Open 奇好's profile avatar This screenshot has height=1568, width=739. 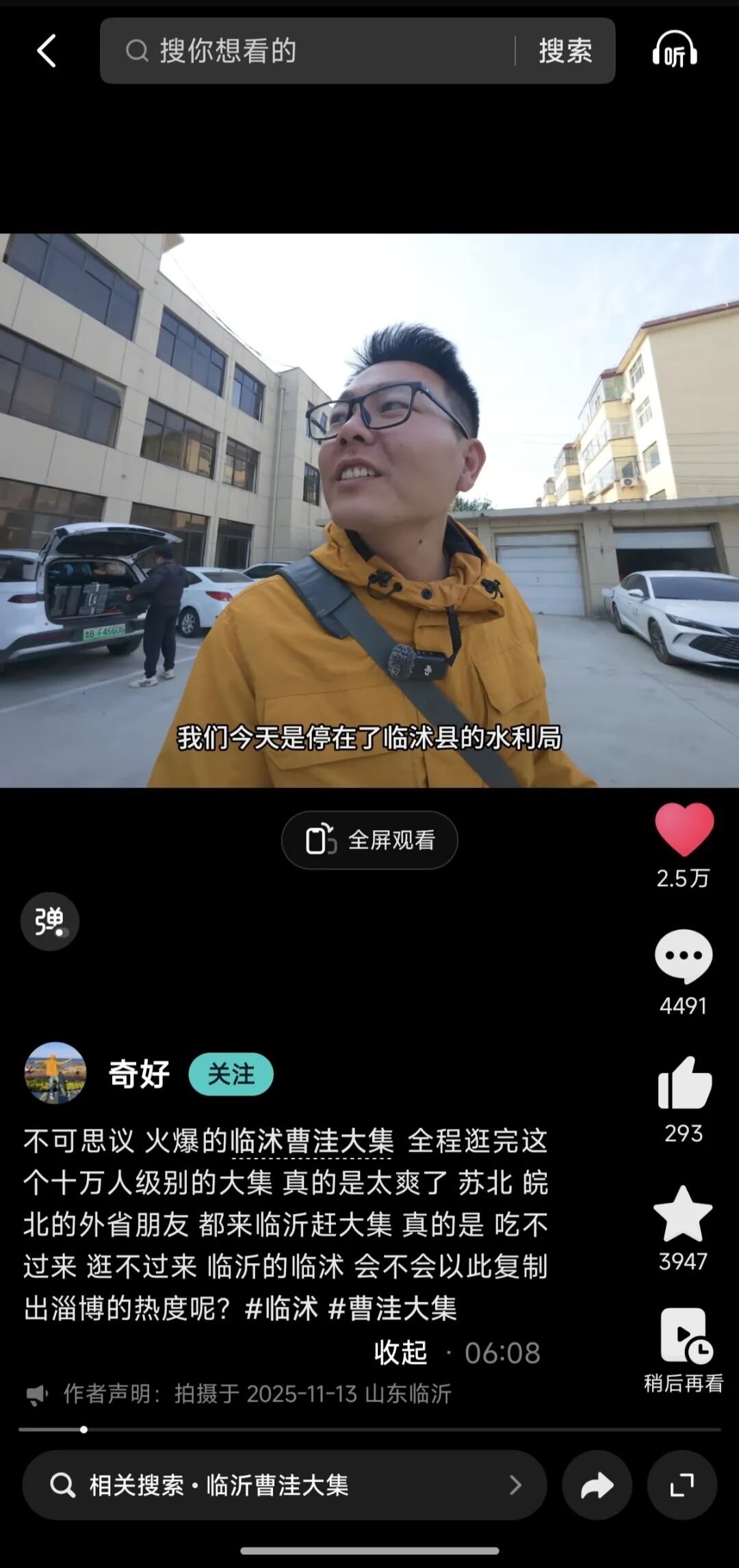[x=55, y=1073]
